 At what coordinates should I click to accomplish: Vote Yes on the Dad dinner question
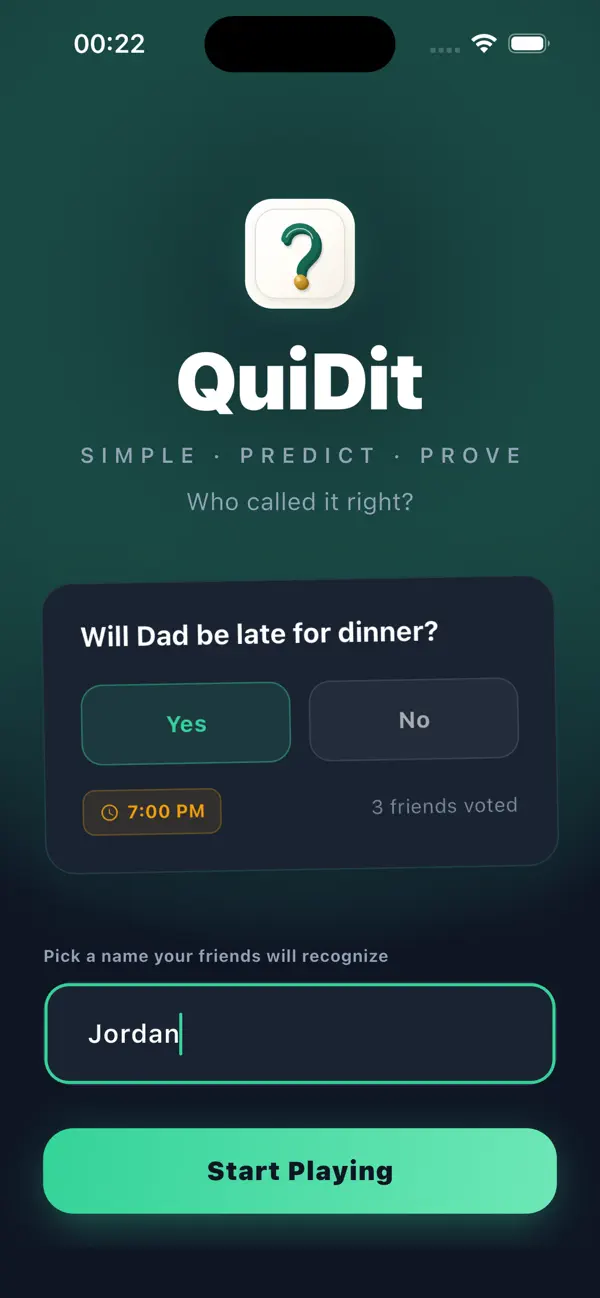pyautogui.click(x=185, y=724)
